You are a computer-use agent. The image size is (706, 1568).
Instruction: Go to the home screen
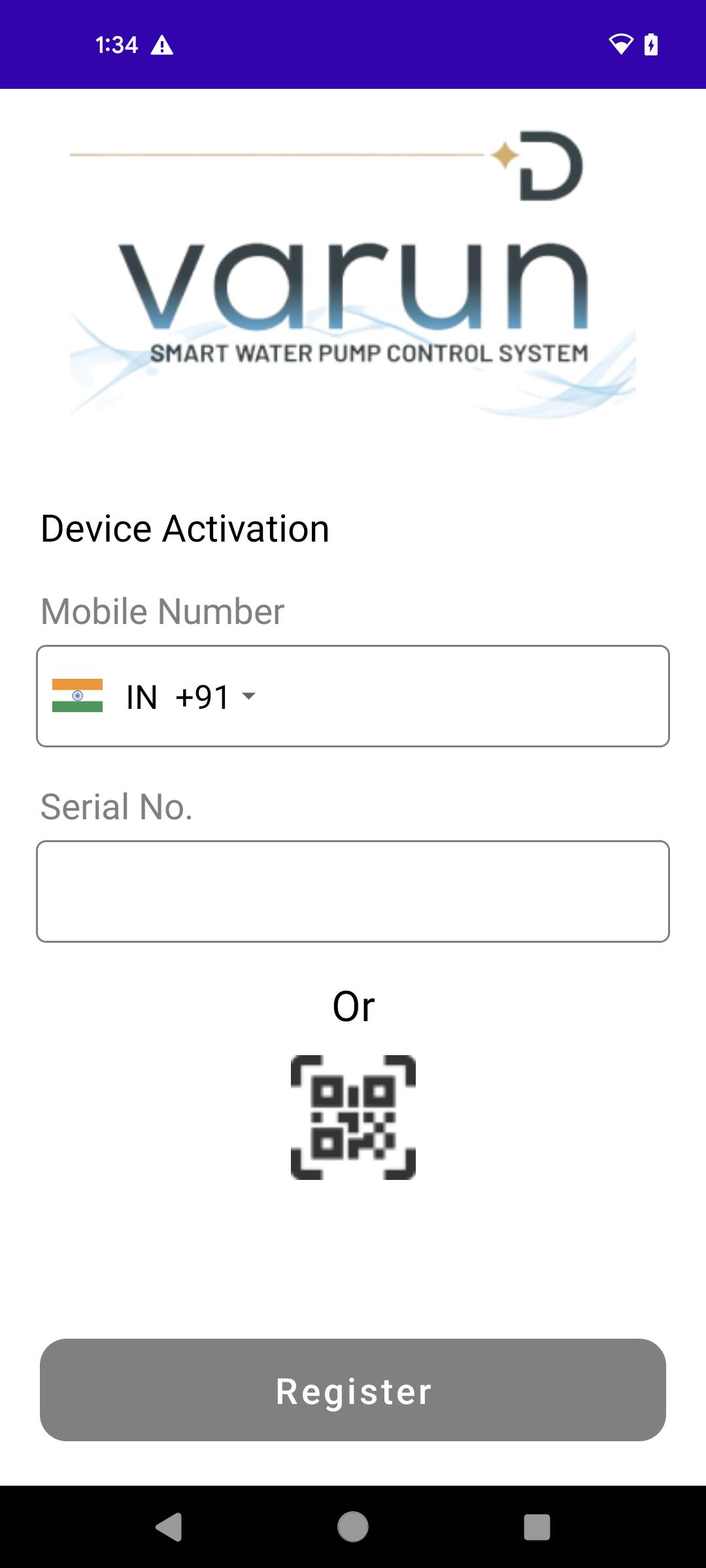(x=353, y=1527)
